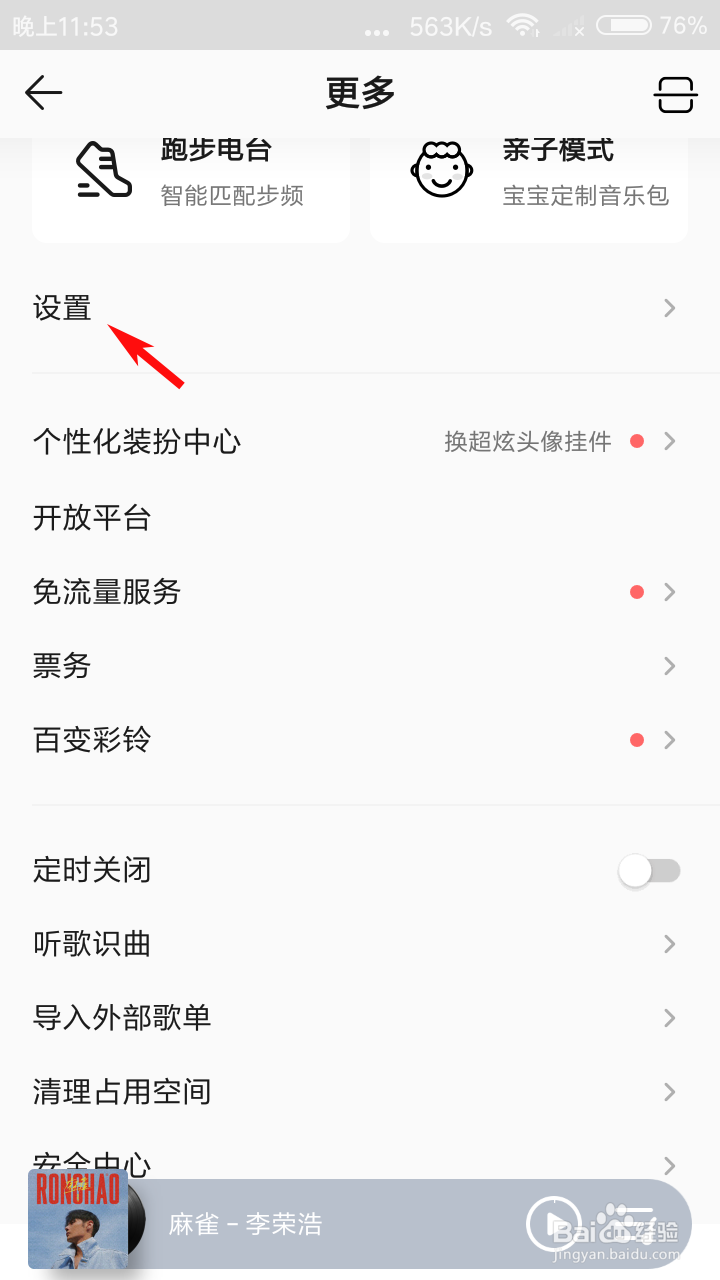Expand the arrow next to 听歌识曲
Screen dimensions: 720x1280
668,943
